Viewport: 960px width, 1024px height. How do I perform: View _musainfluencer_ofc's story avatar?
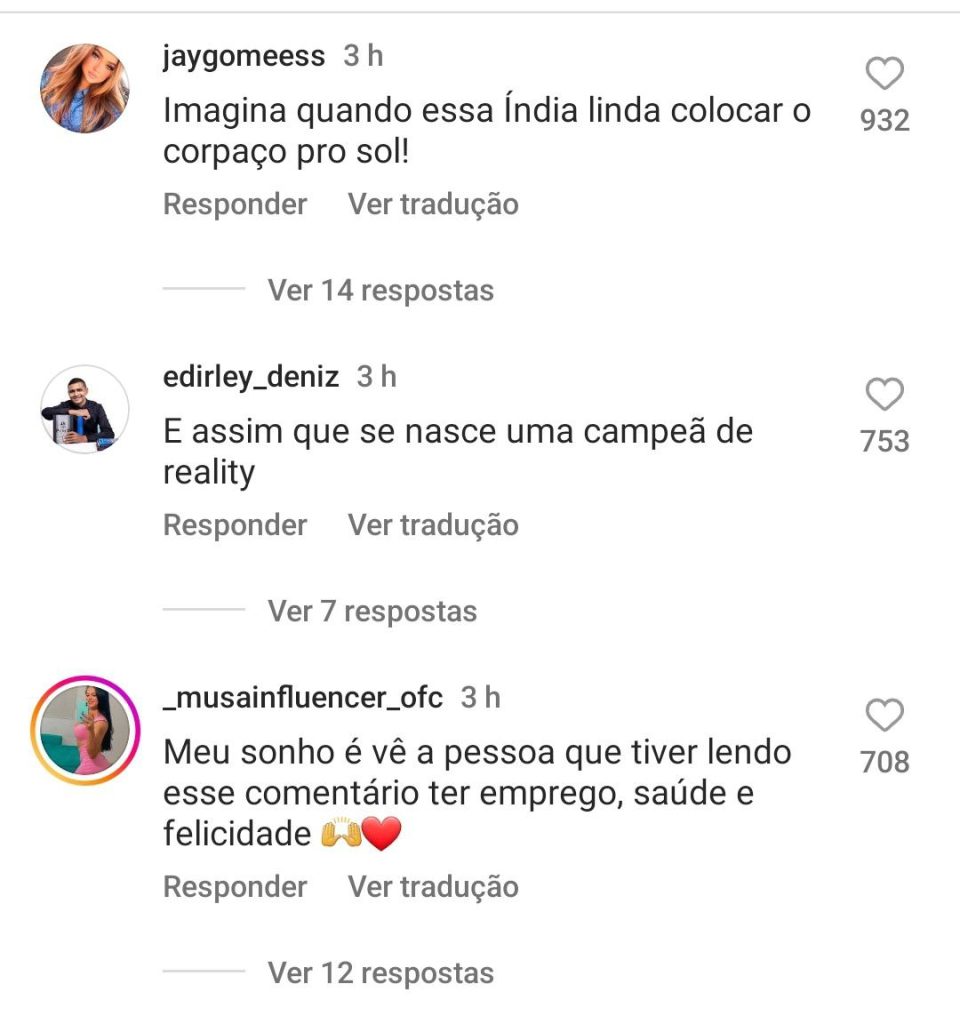coord(85,730)
